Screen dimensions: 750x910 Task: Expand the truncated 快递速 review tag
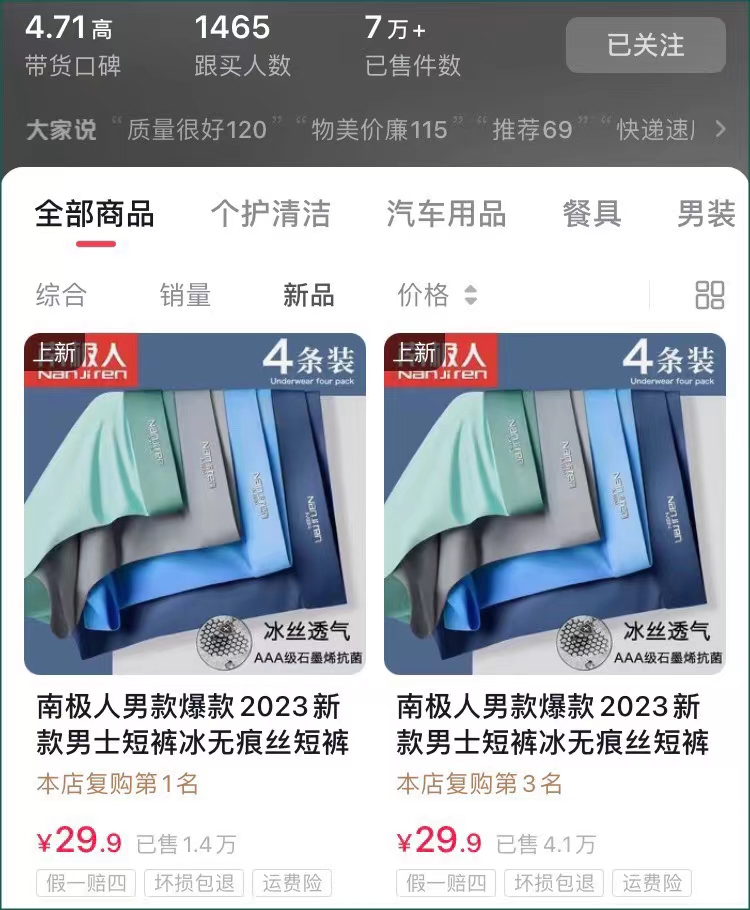tap(655, 129)
